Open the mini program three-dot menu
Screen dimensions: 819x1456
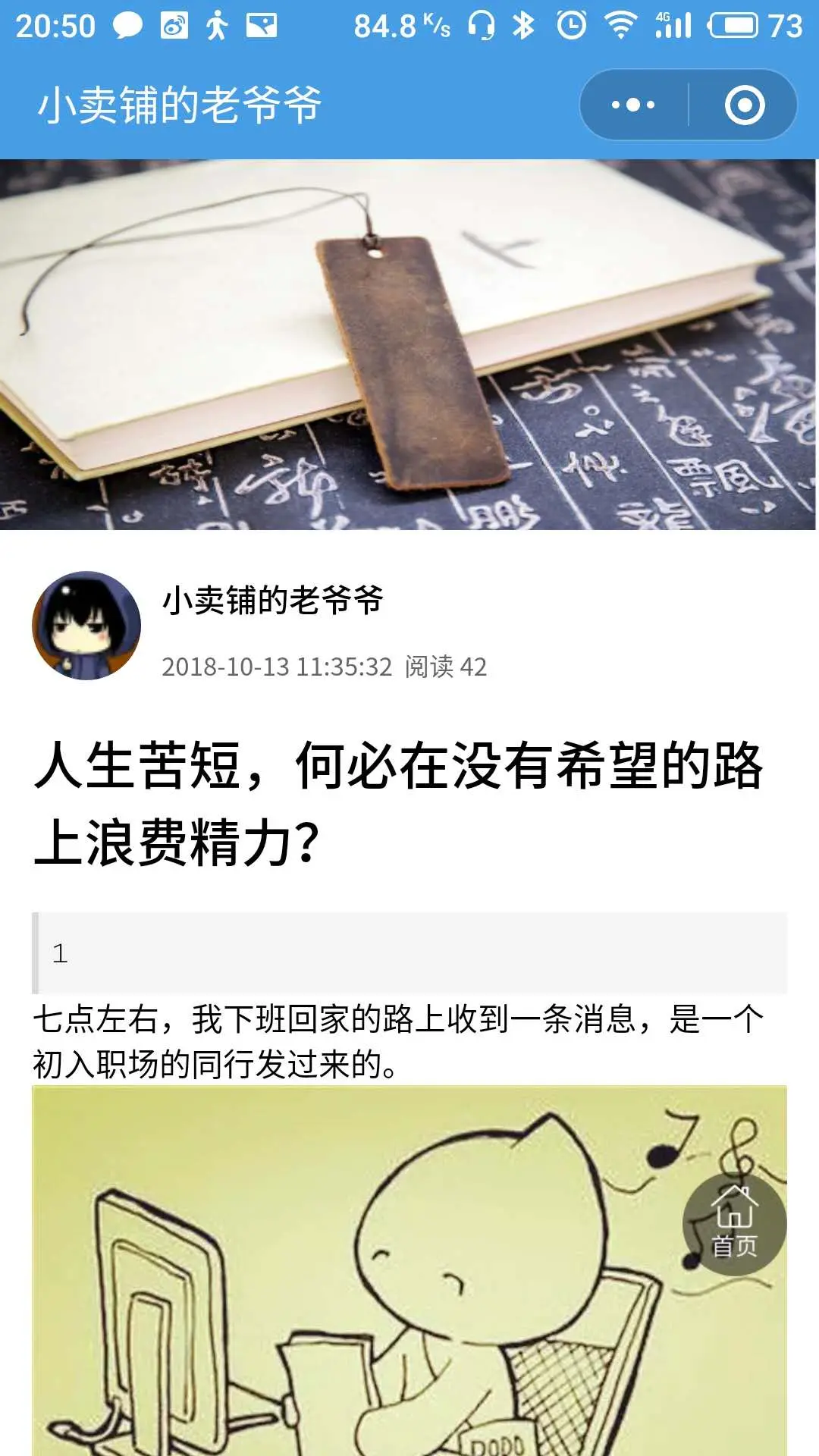point(634,105)
